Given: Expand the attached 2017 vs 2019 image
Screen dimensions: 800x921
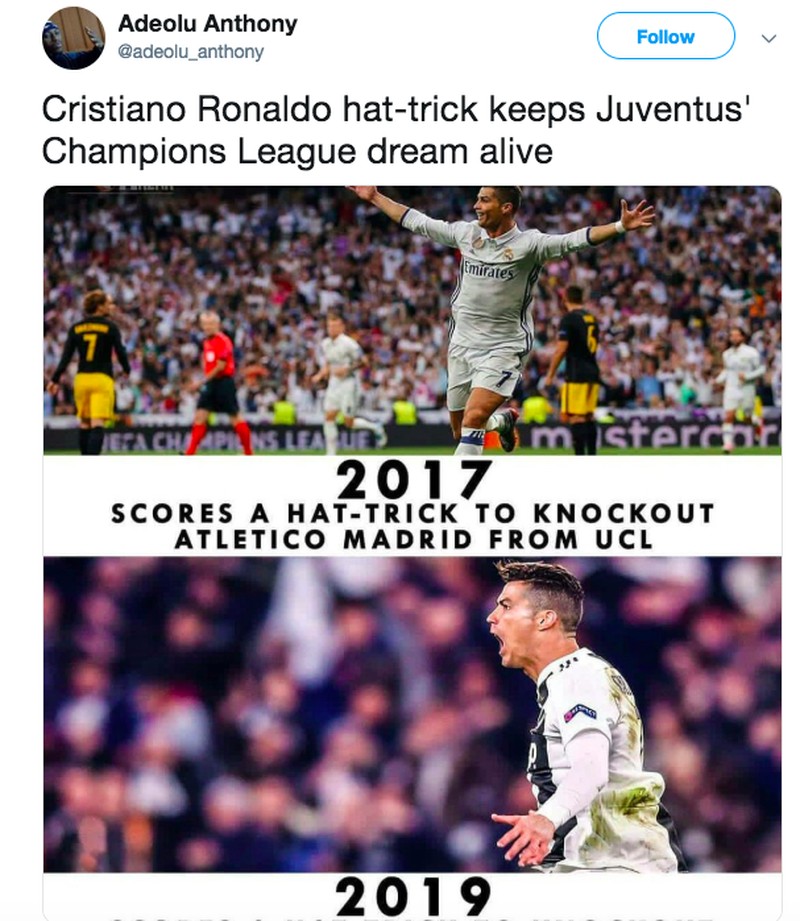Looking at the screenshot, I should tap(412, 550).
